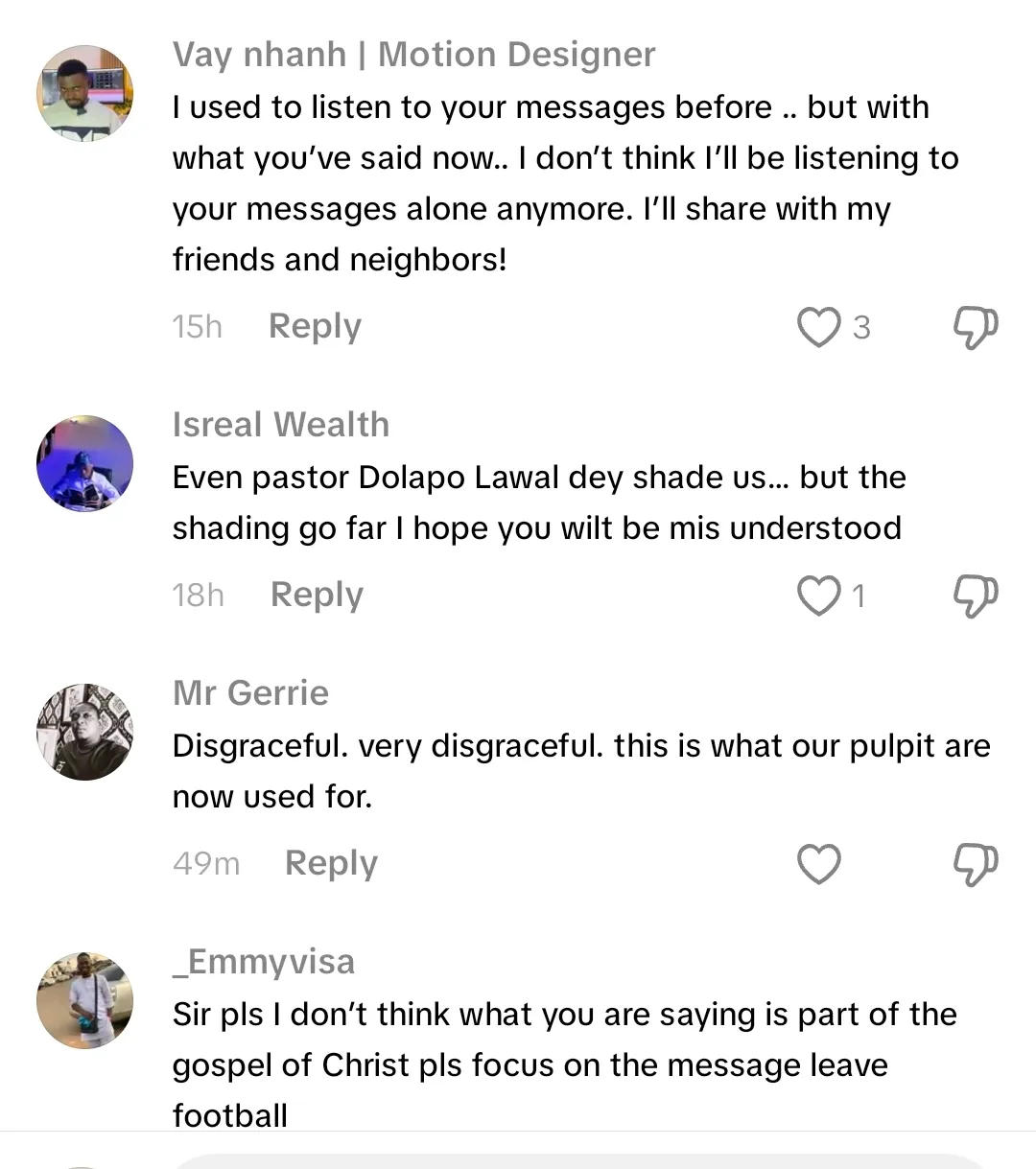Dislike Mr Gerrie's comment
Image resolution: width=1036 pixels, height=1169 pixels.
point(975,864)
